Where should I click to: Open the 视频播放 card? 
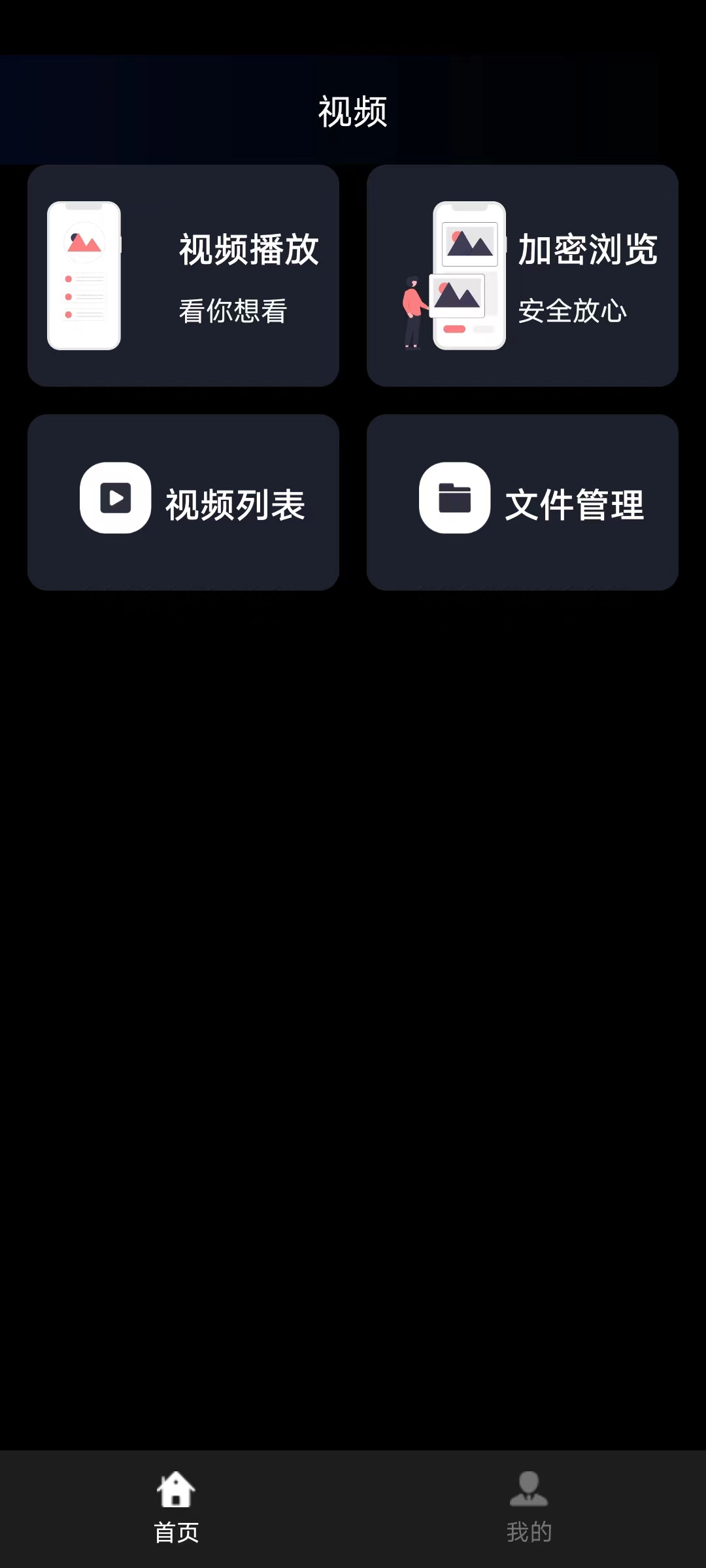click(x=183, y=275)
